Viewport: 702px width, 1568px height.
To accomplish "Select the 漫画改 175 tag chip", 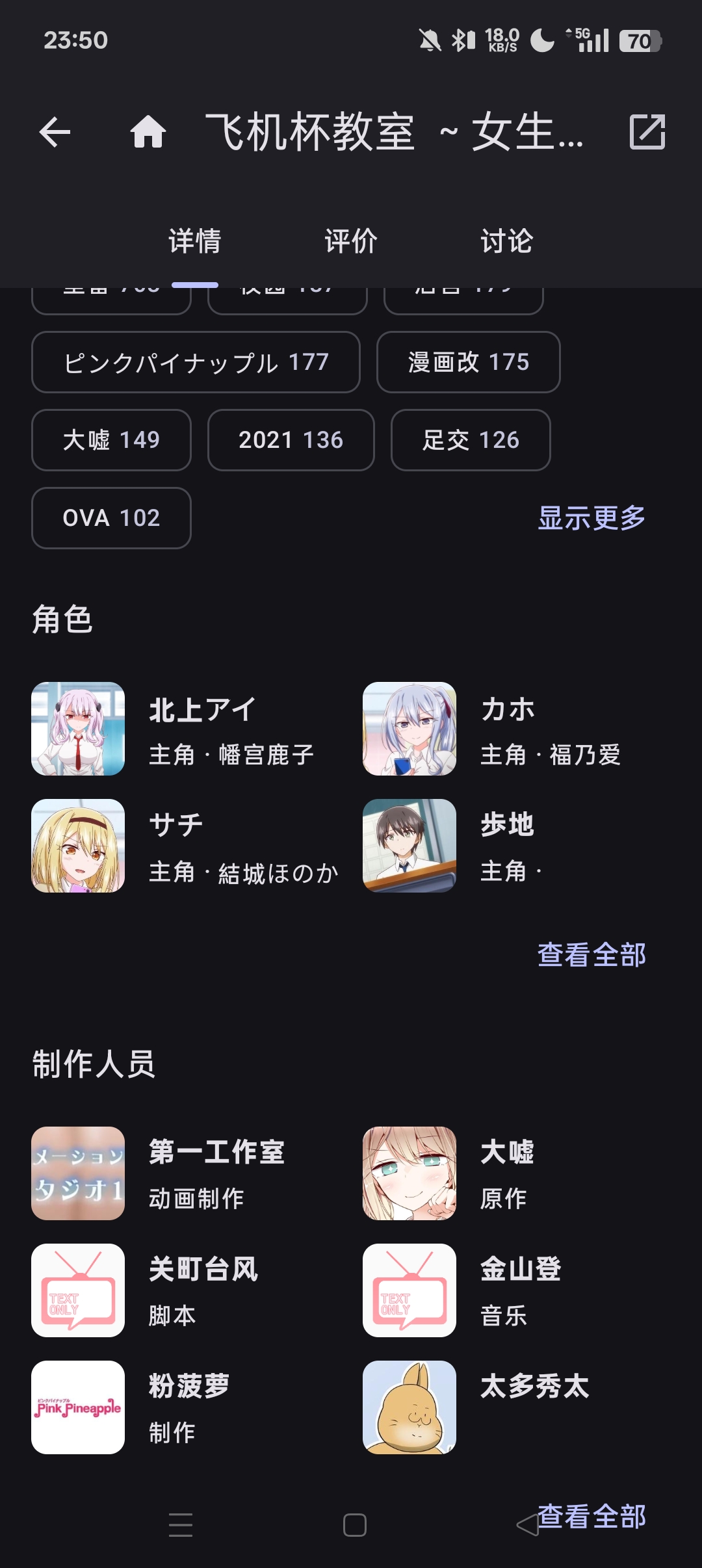I will click(468, 362).
